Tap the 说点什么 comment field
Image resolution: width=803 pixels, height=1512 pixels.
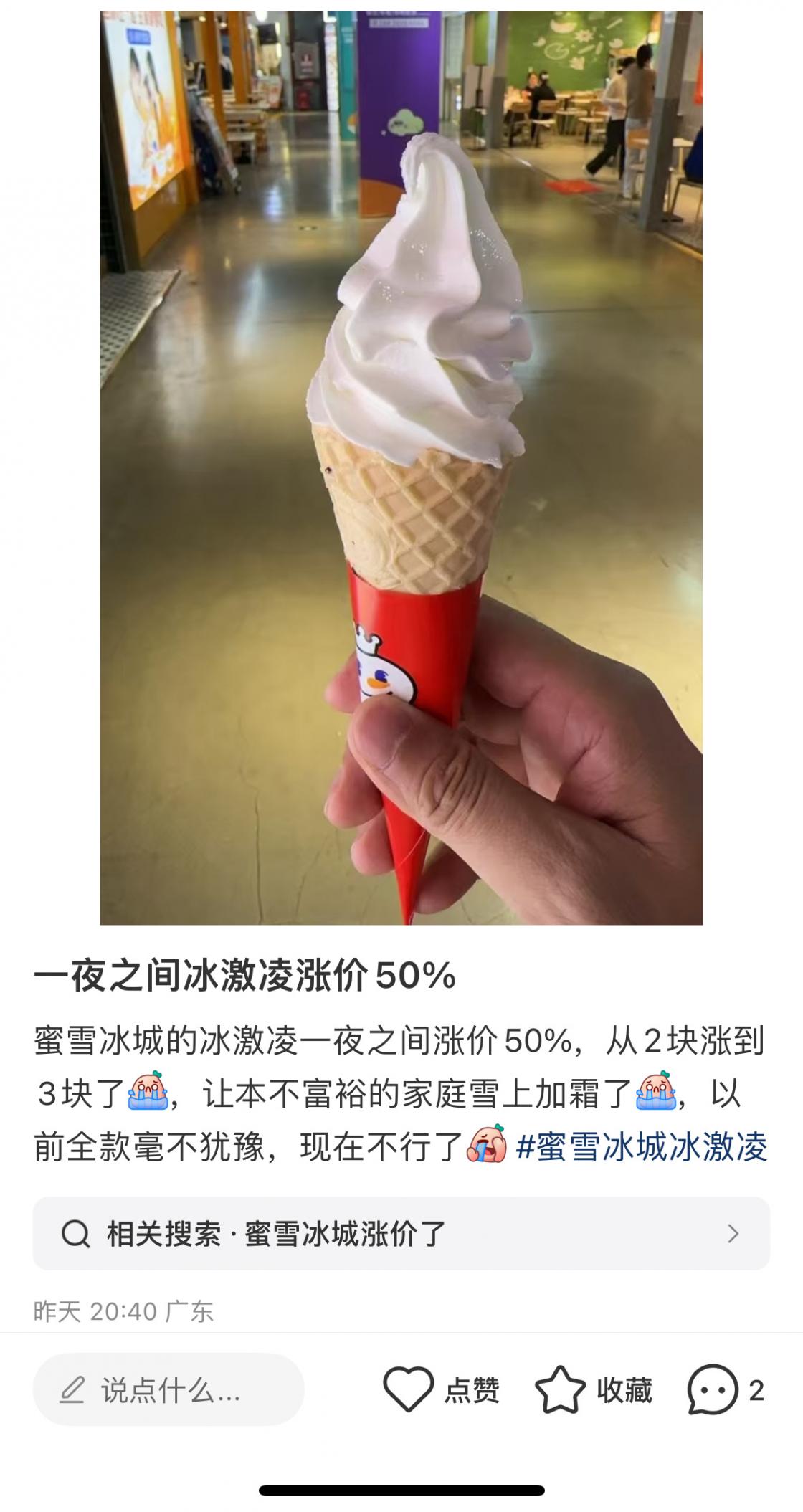pyautogui.click(x=168, y=1390)
